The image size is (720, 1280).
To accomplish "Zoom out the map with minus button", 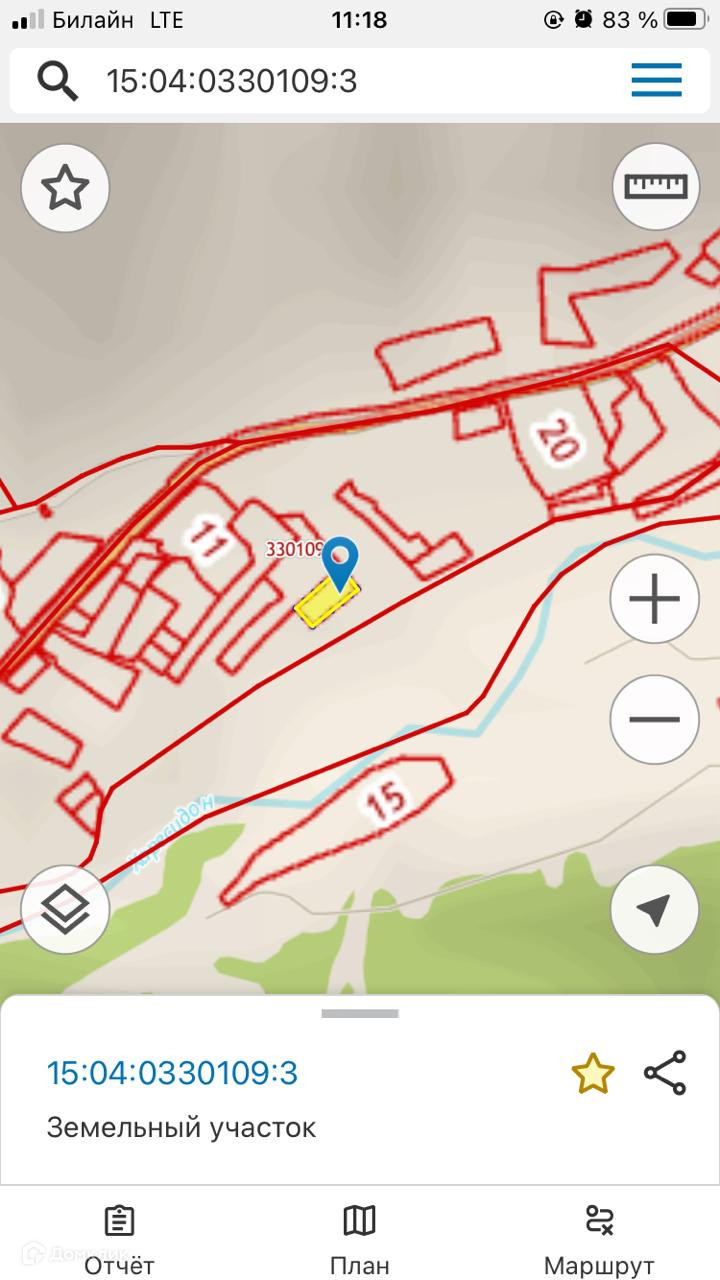I will (655, 719).
